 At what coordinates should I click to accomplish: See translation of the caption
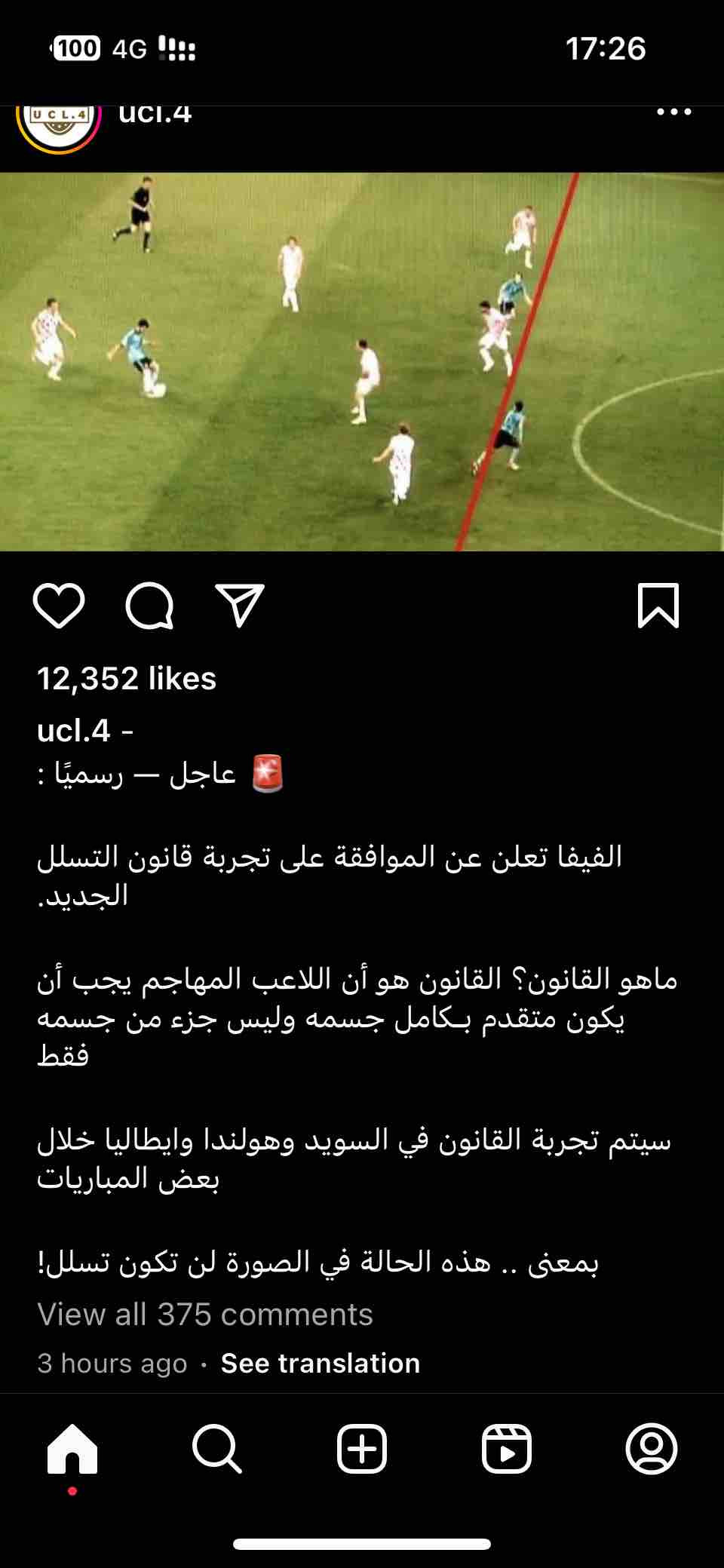(x=320, y=1364)
